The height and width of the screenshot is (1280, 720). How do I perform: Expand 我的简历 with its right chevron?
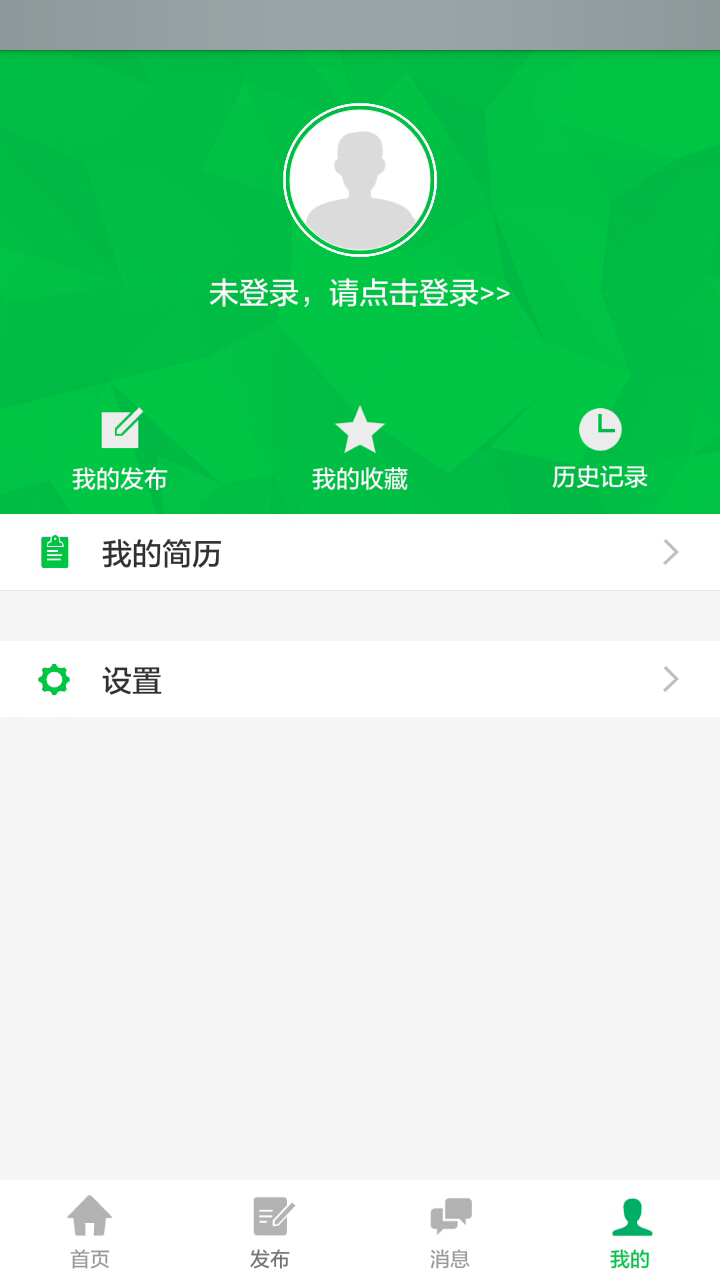(x=670, y=552)
